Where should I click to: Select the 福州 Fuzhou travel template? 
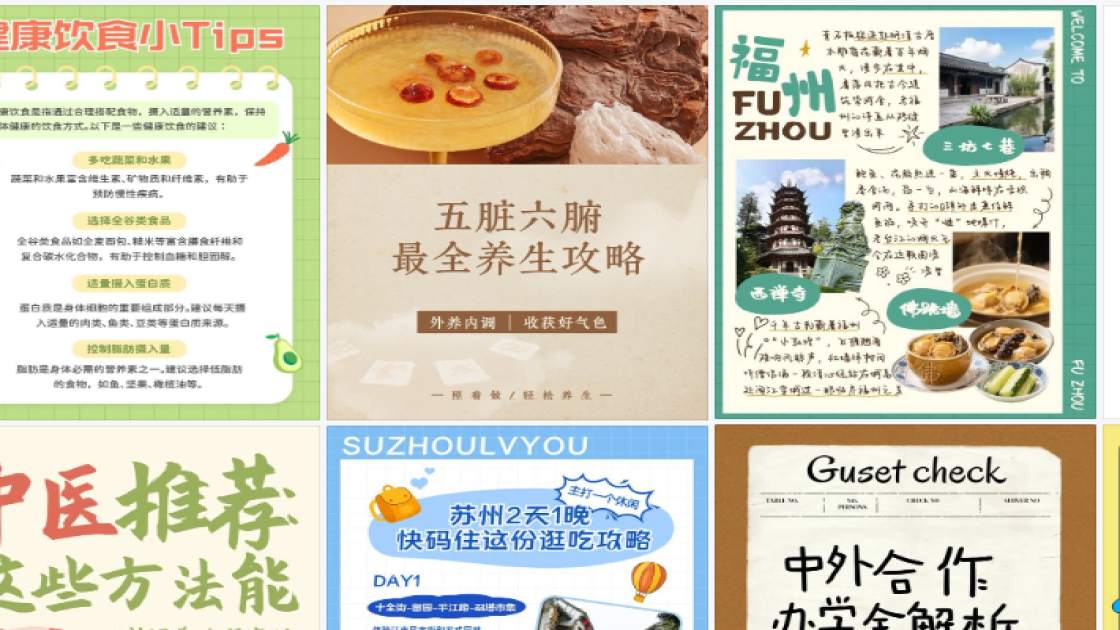pyautogui.click(x=904, y=212)
